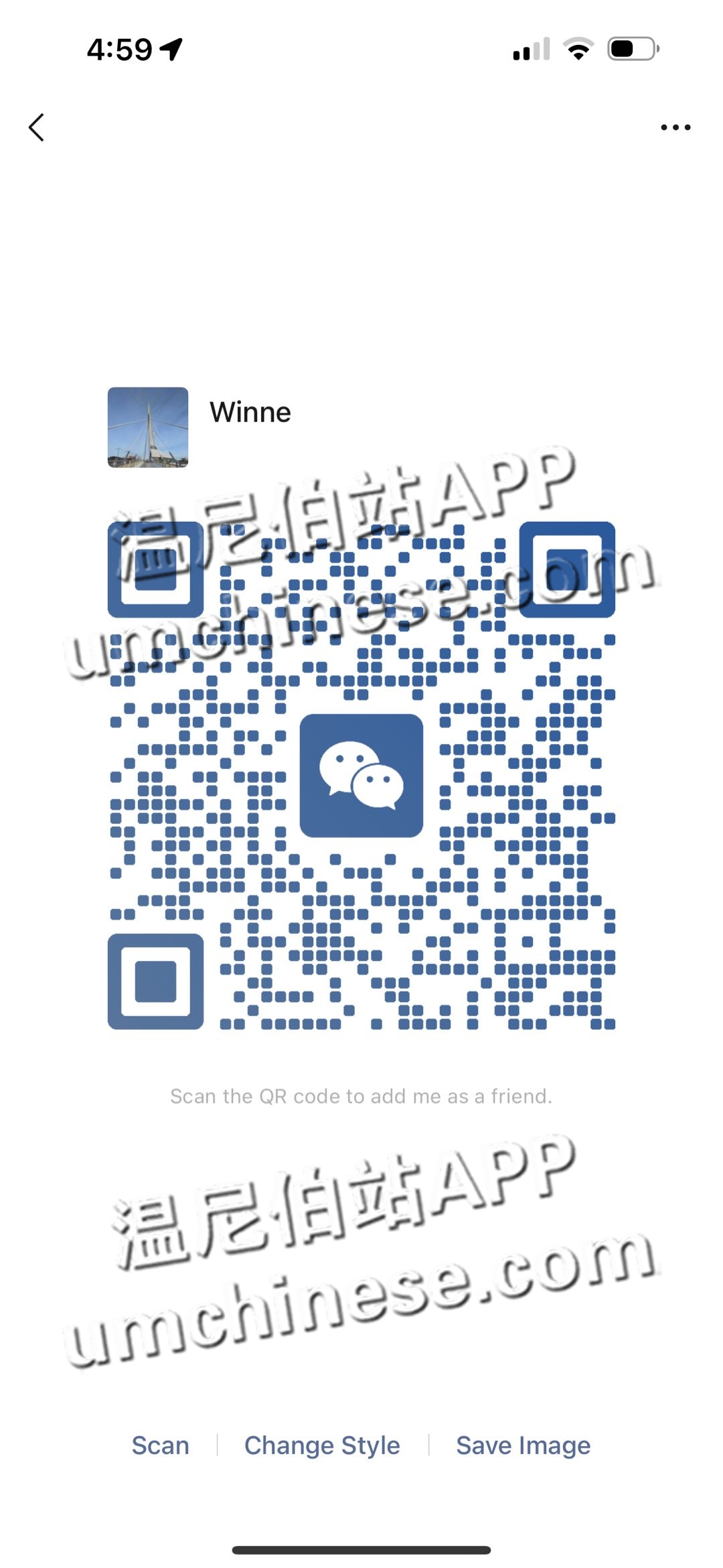Tap Scan to scan a QR code

160,1445
